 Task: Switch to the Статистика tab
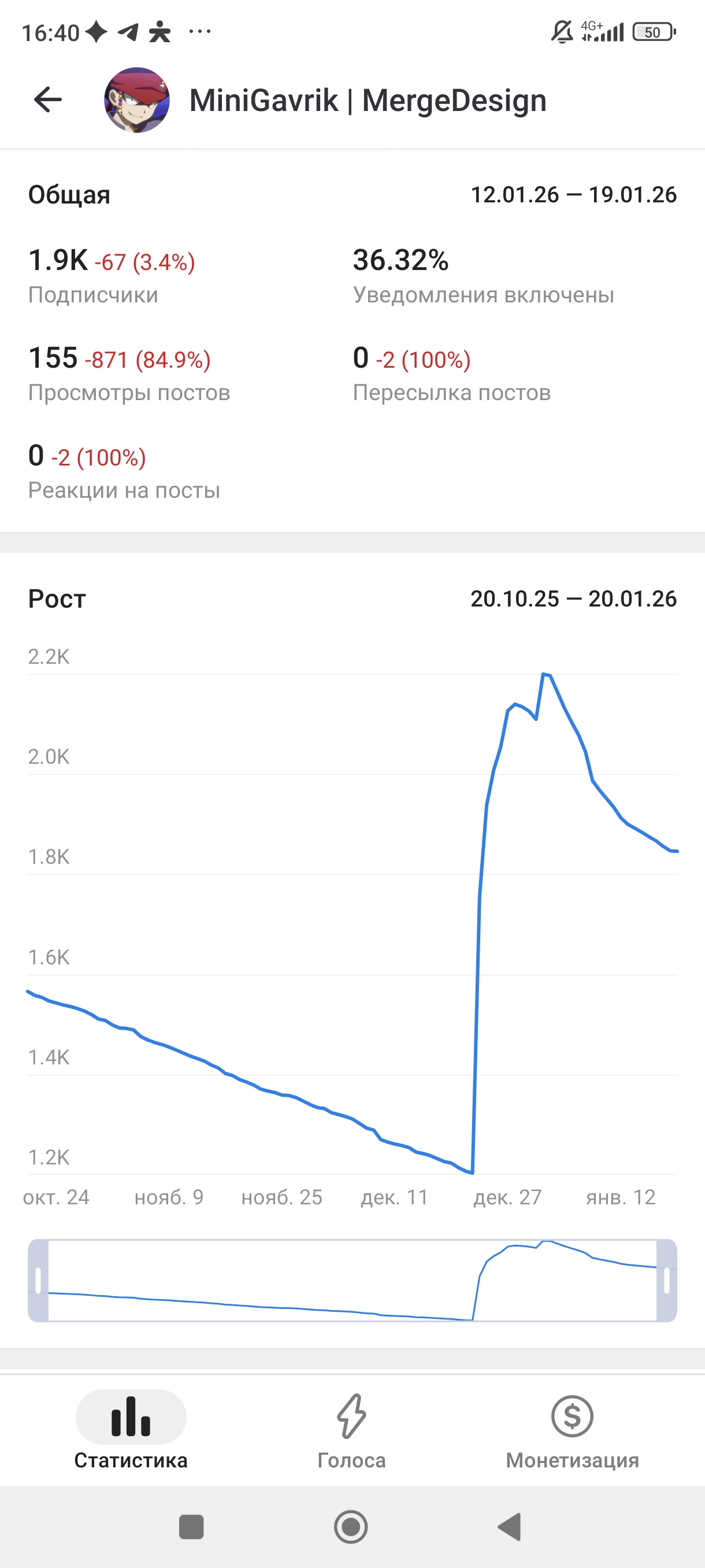coord(131,1429)
